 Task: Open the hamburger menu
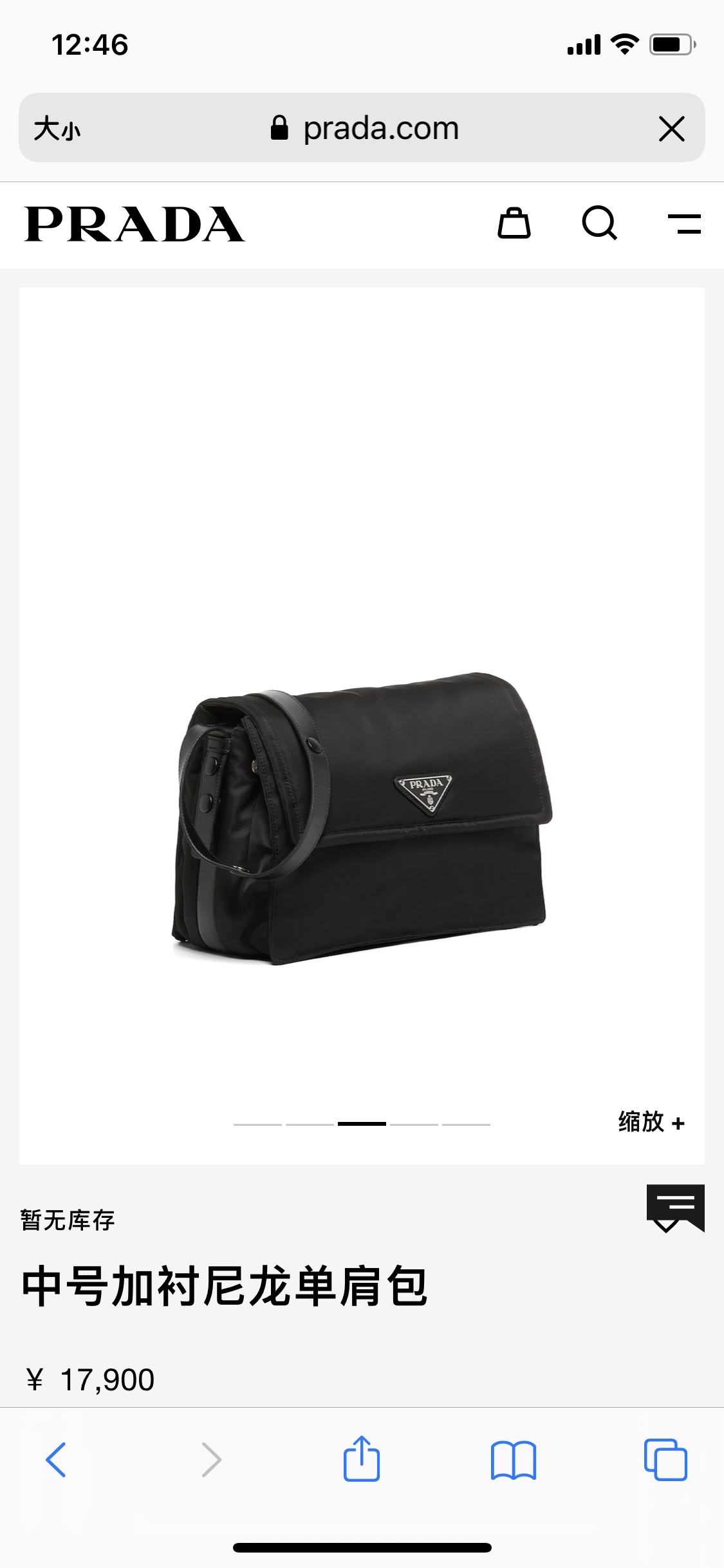point(684,223)
